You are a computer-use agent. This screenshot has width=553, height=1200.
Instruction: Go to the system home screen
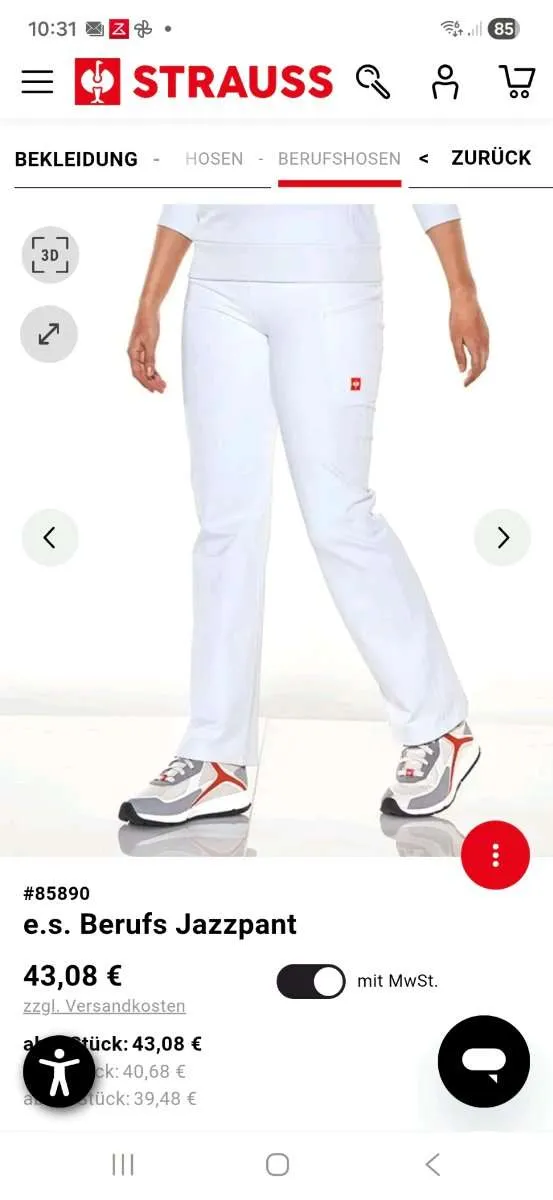click(277, 1164)
